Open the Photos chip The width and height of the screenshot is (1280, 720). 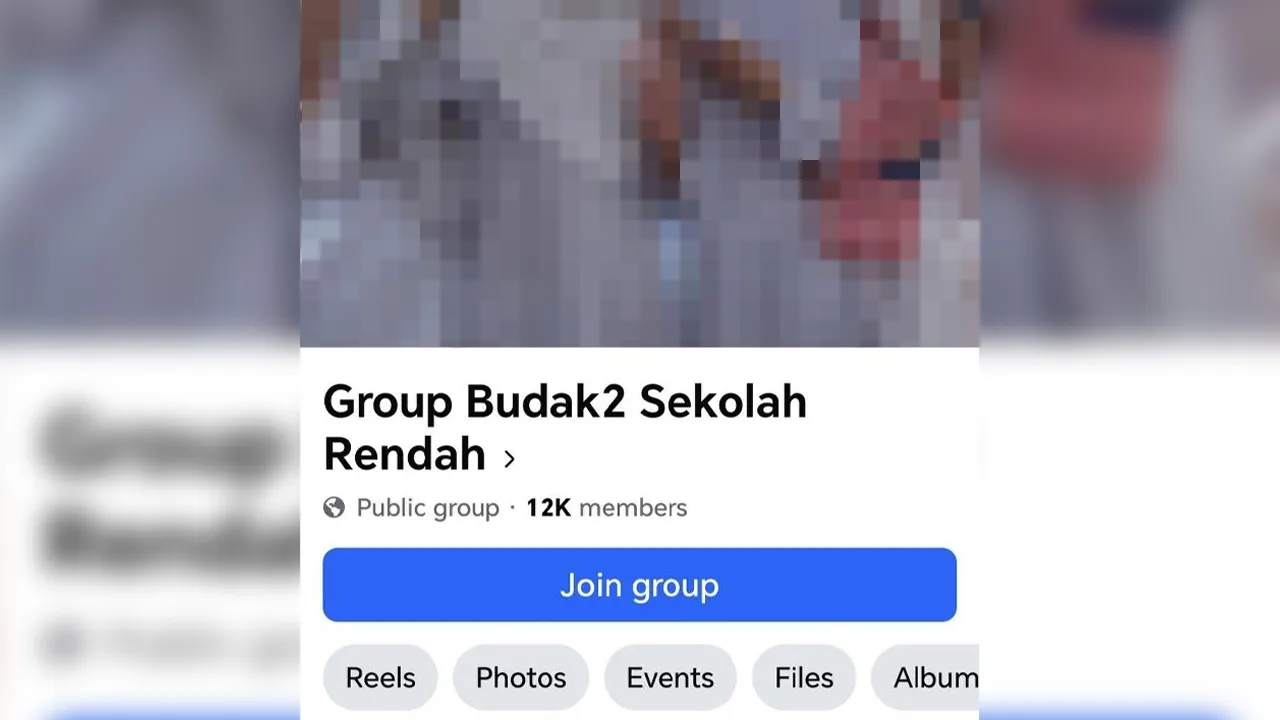click(520, 678)
